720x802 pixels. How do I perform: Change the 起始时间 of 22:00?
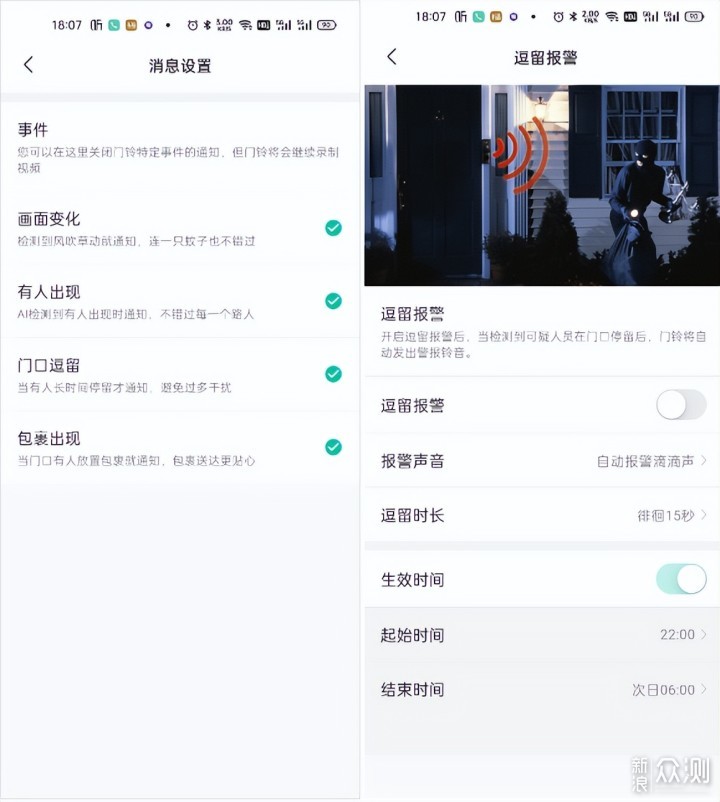coord(541,635)
